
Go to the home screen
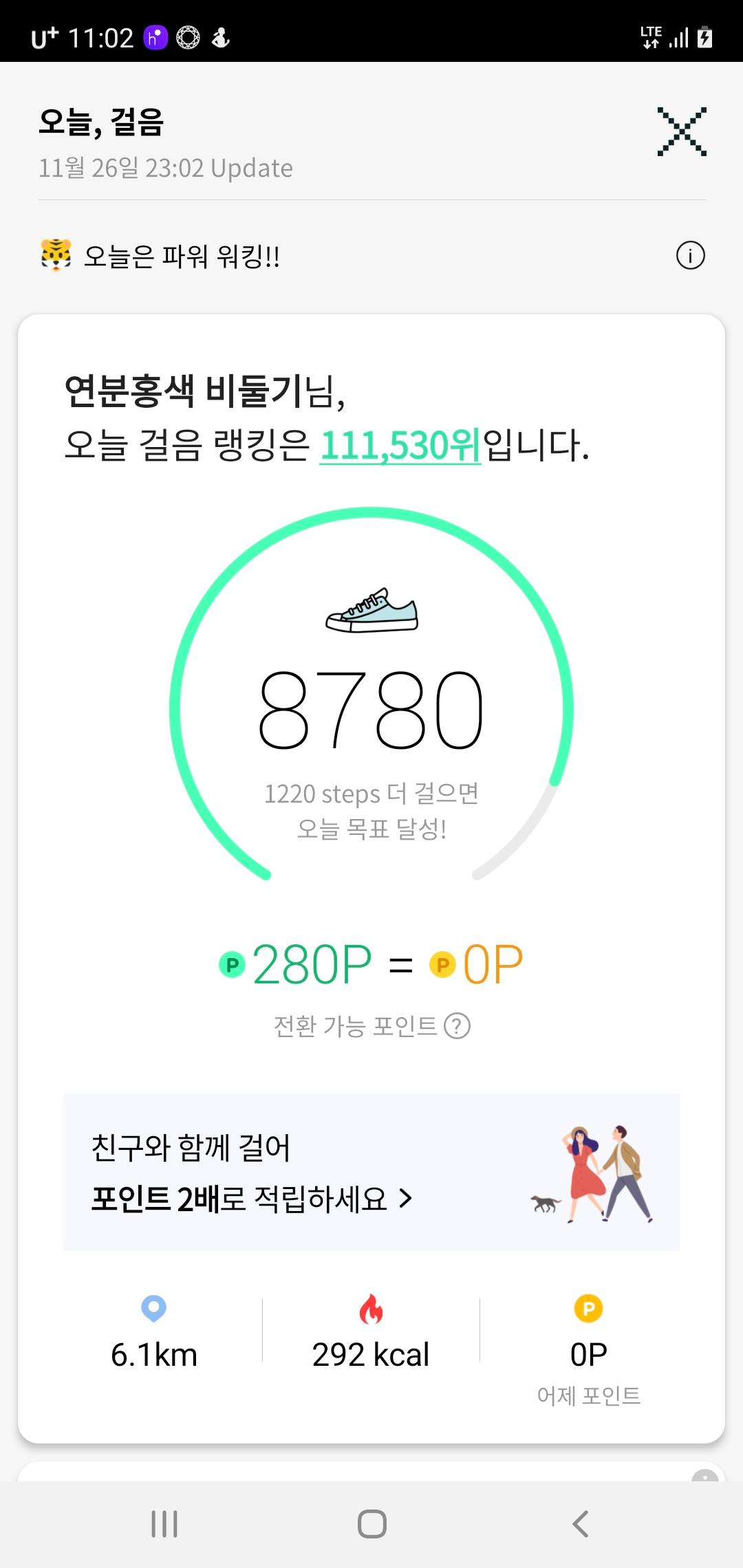(371, 1524)
